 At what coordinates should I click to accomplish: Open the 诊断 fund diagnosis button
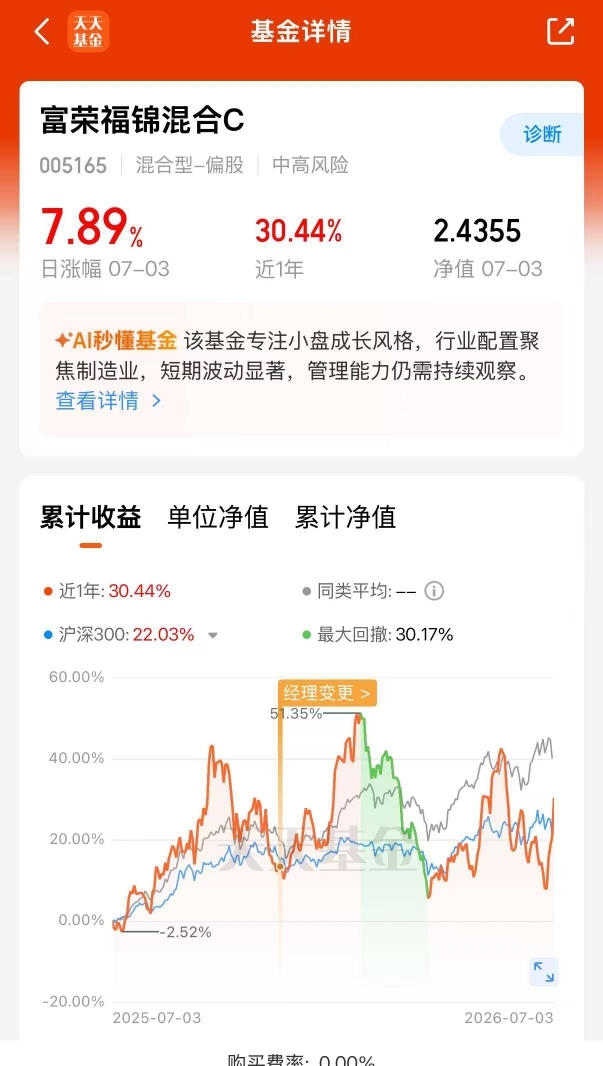point(542,135)
